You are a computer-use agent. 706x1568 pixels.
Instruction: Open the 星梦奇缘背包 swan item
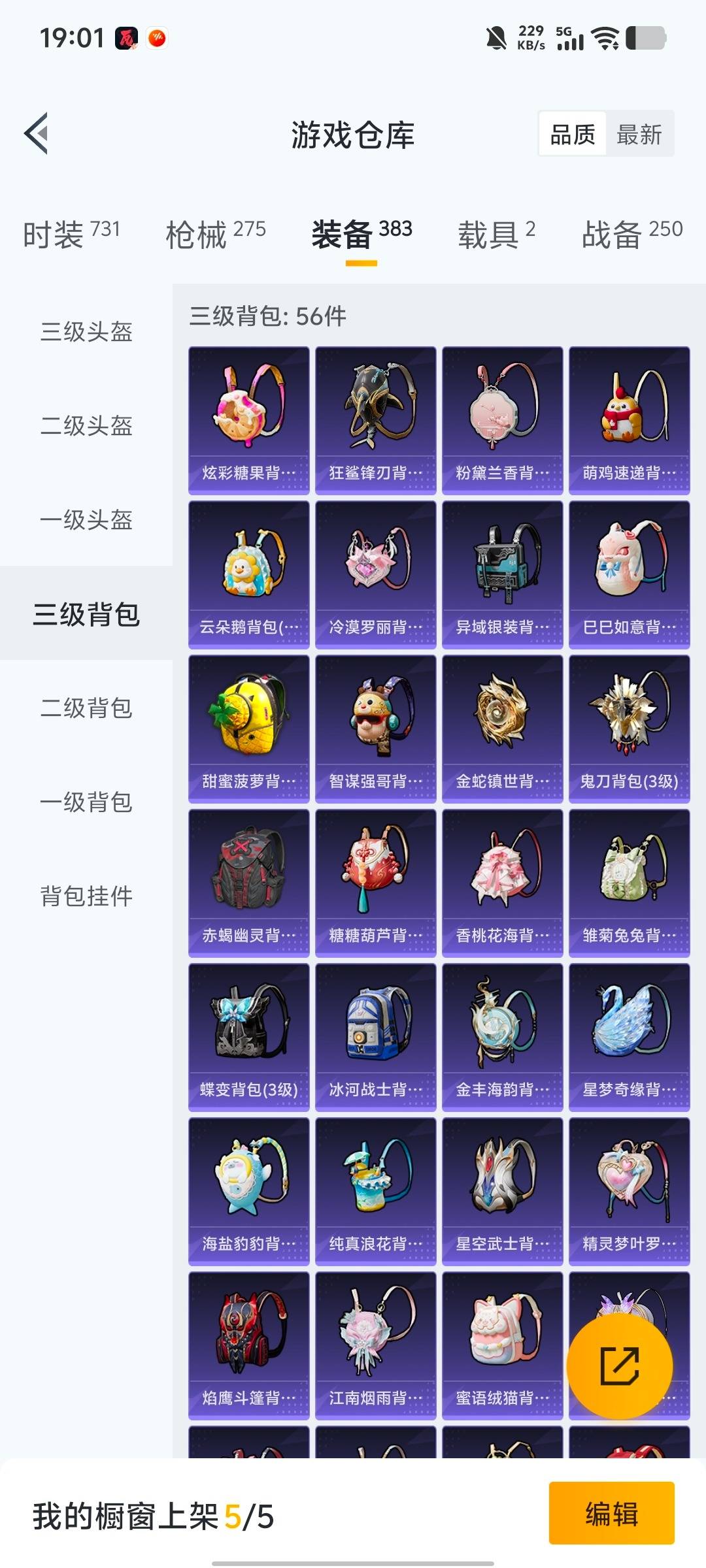[x=630, y=1032]
